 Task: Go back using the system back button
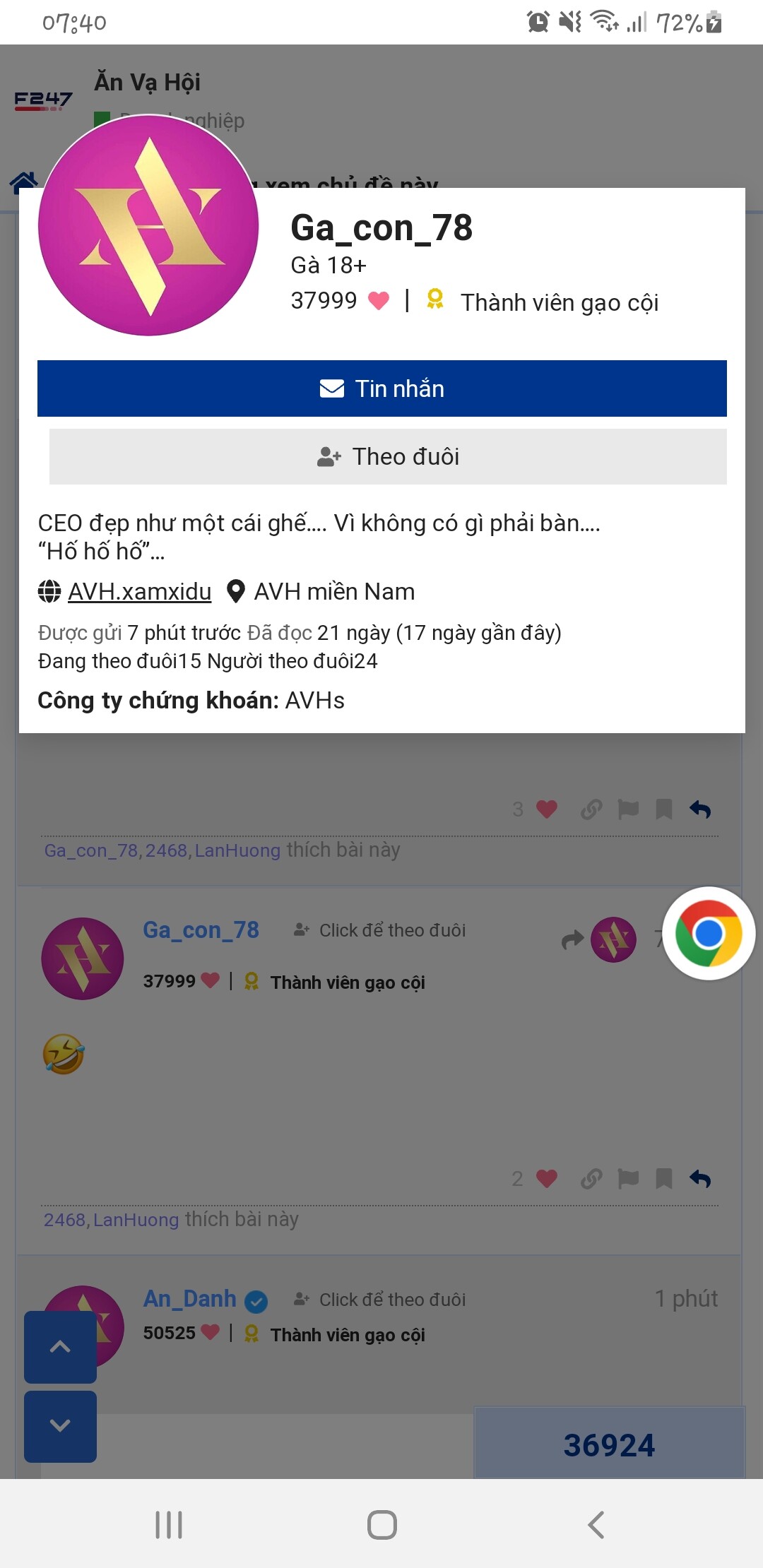pos(596,1524)
